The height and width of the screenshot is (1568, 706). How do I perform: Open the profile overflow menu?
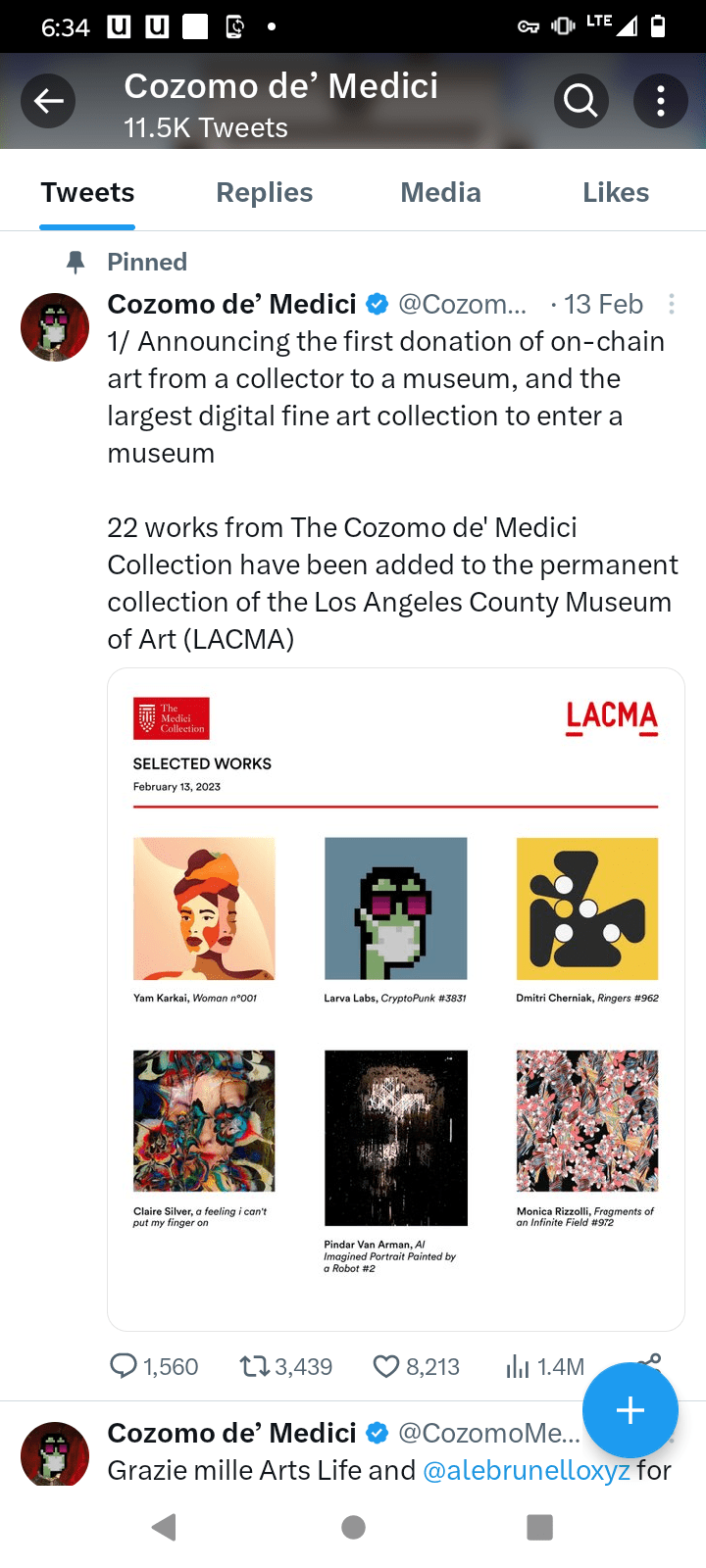tap(660, 100)
